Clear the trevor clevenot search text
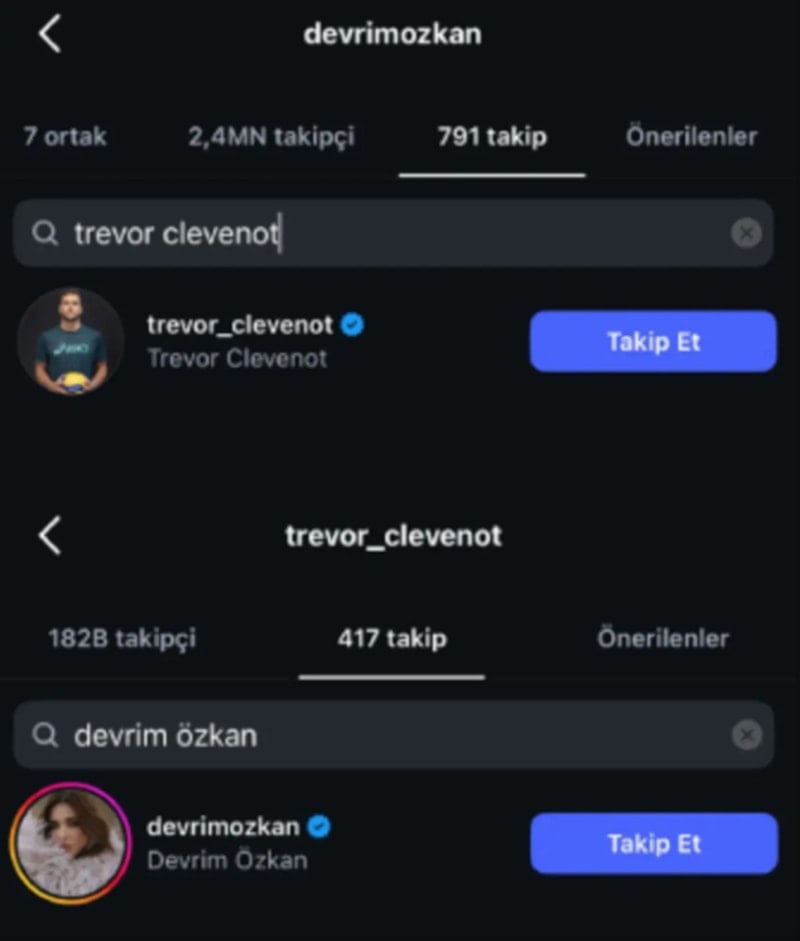The height and width of the screenshot is (941, 800). (x=745, y=234)
